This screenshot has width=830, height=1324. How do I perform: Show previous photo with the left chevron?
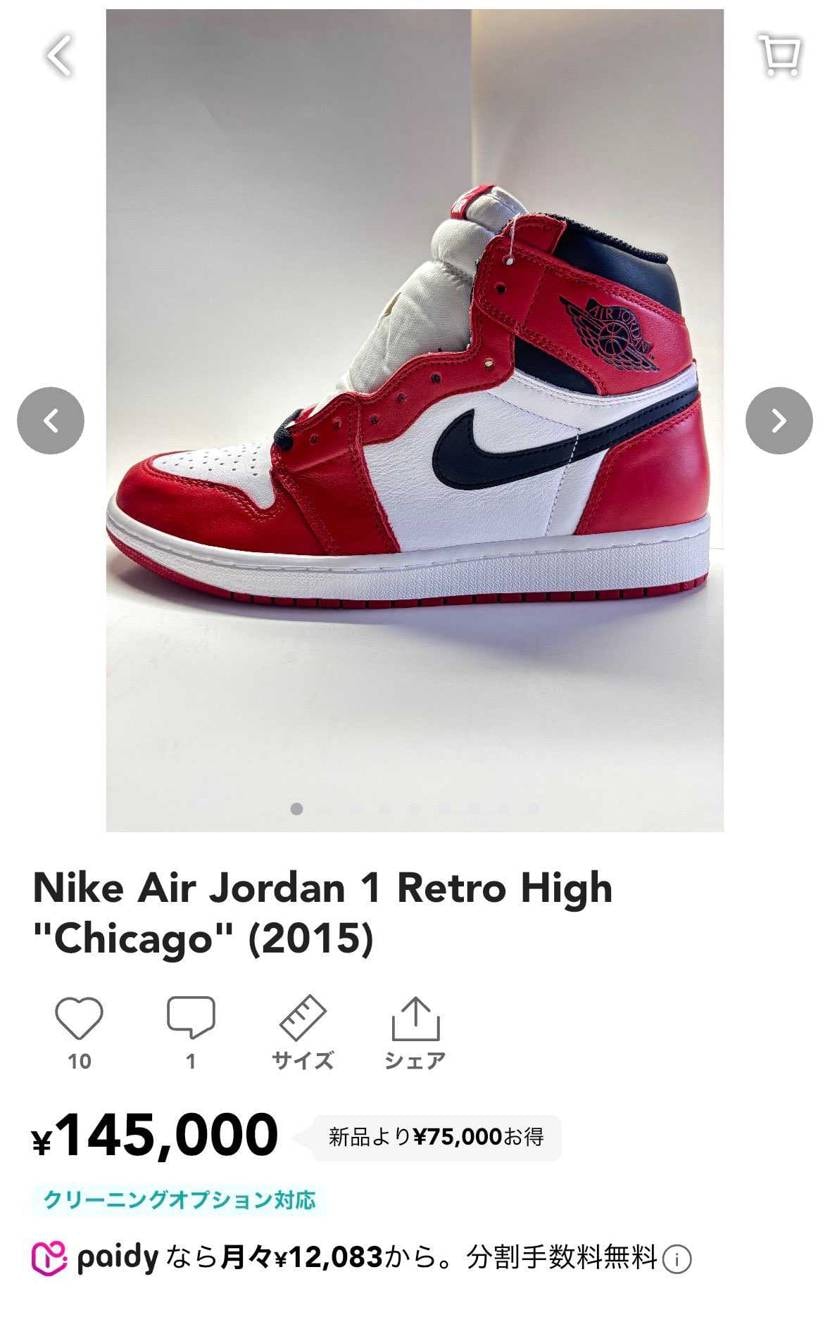(51, 421)
